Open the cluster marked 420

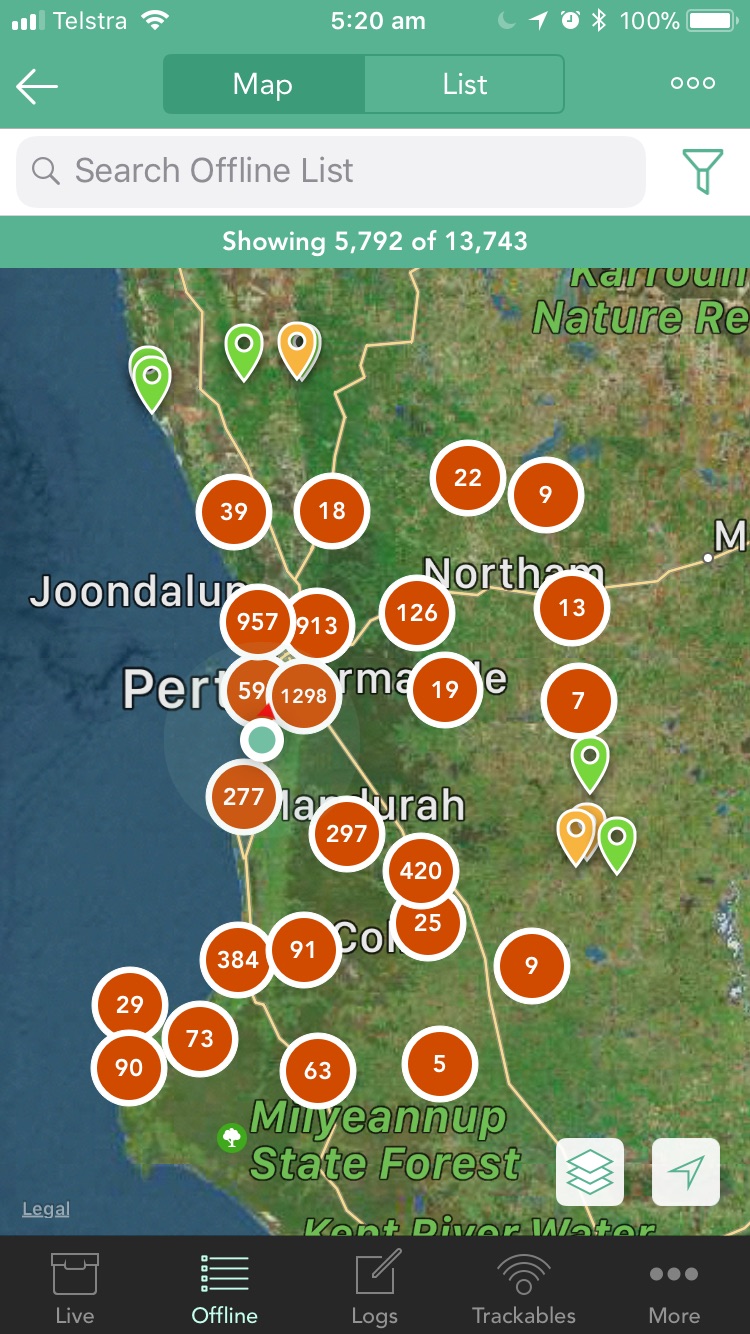pos(421,870)
